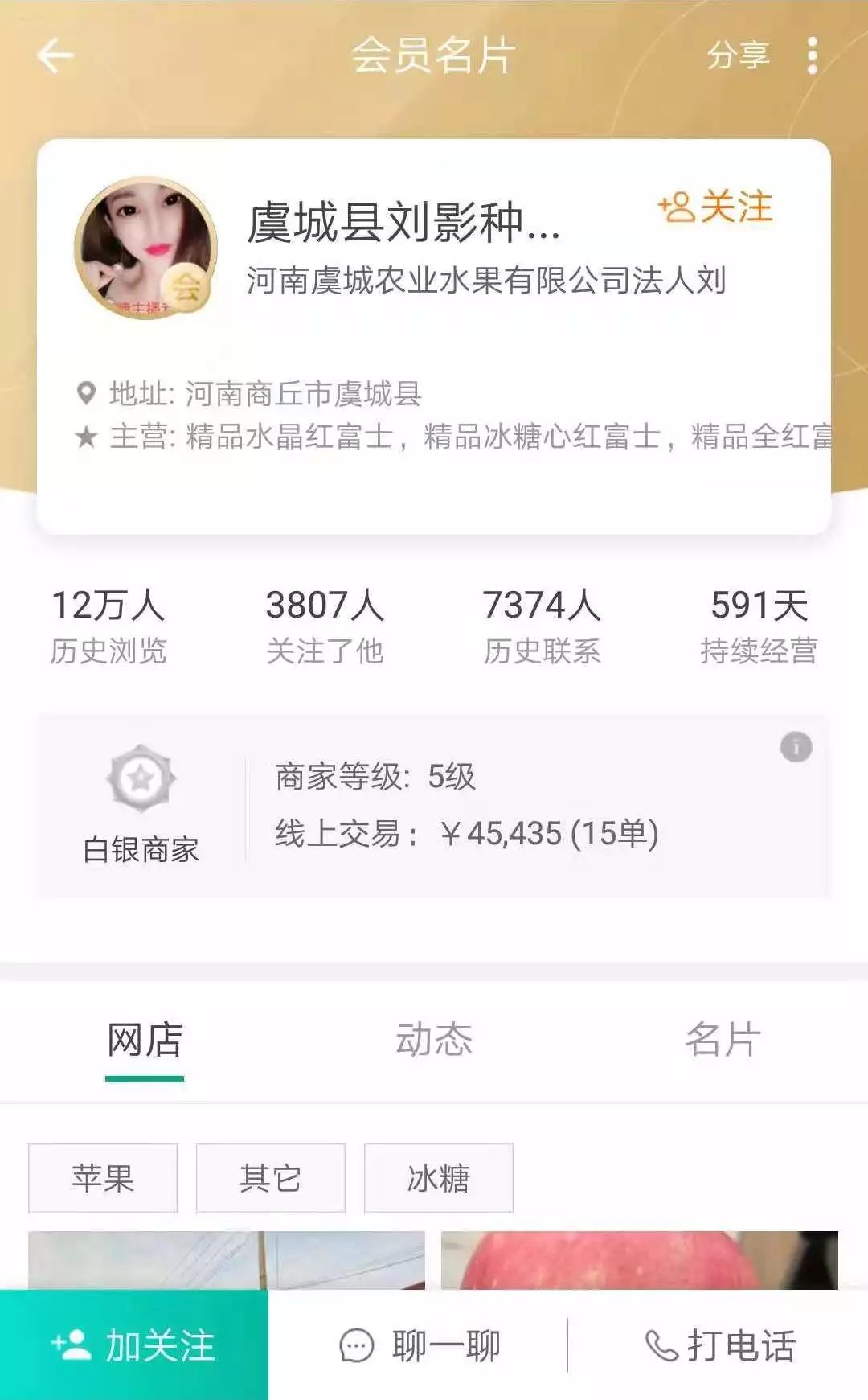Select the 冰糖 category chip

click(x=439, y=1178)
